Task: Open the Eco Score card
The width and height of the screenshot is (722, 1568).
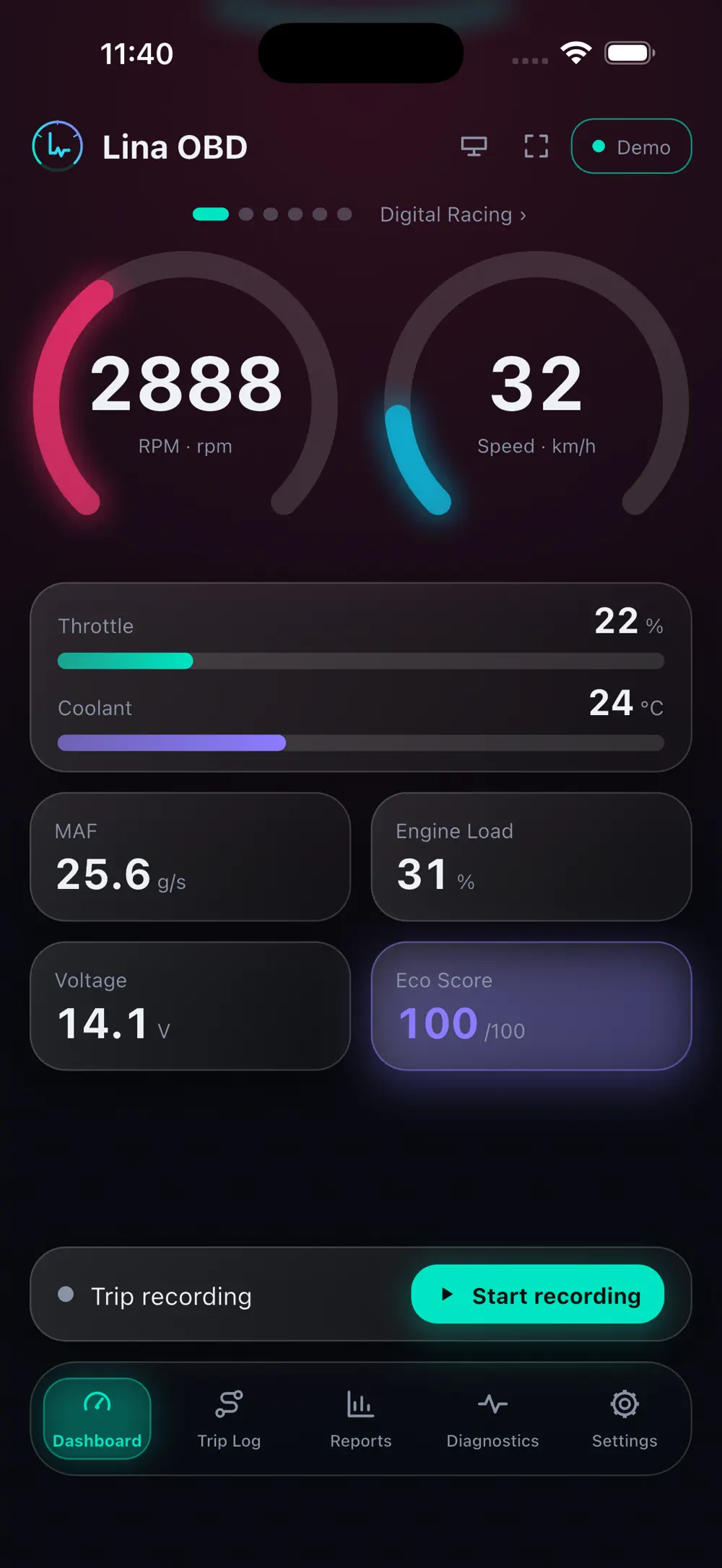Action: (531, 1006)
